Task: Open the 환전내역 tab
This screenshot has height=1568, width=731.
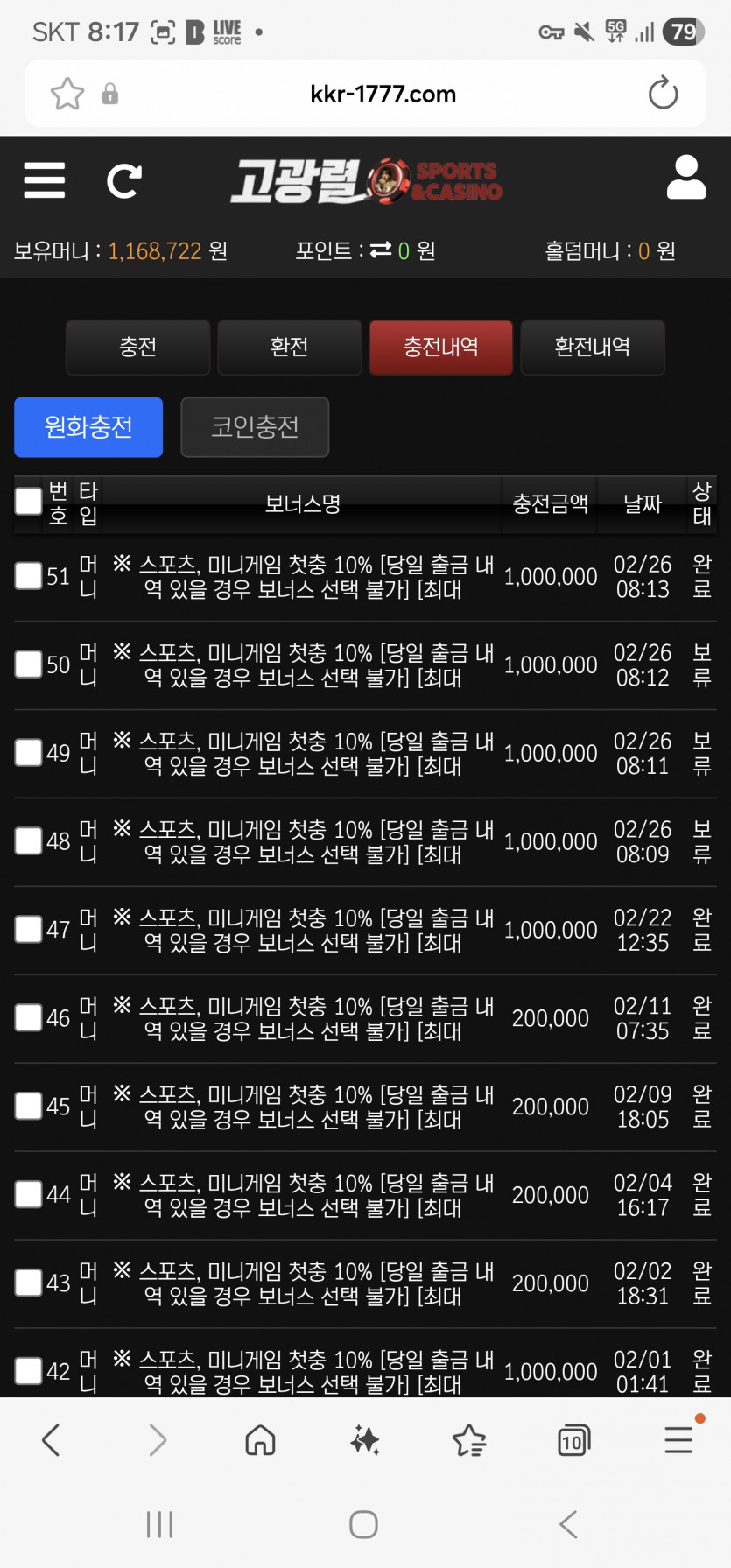Action: (x=592, y=348)
